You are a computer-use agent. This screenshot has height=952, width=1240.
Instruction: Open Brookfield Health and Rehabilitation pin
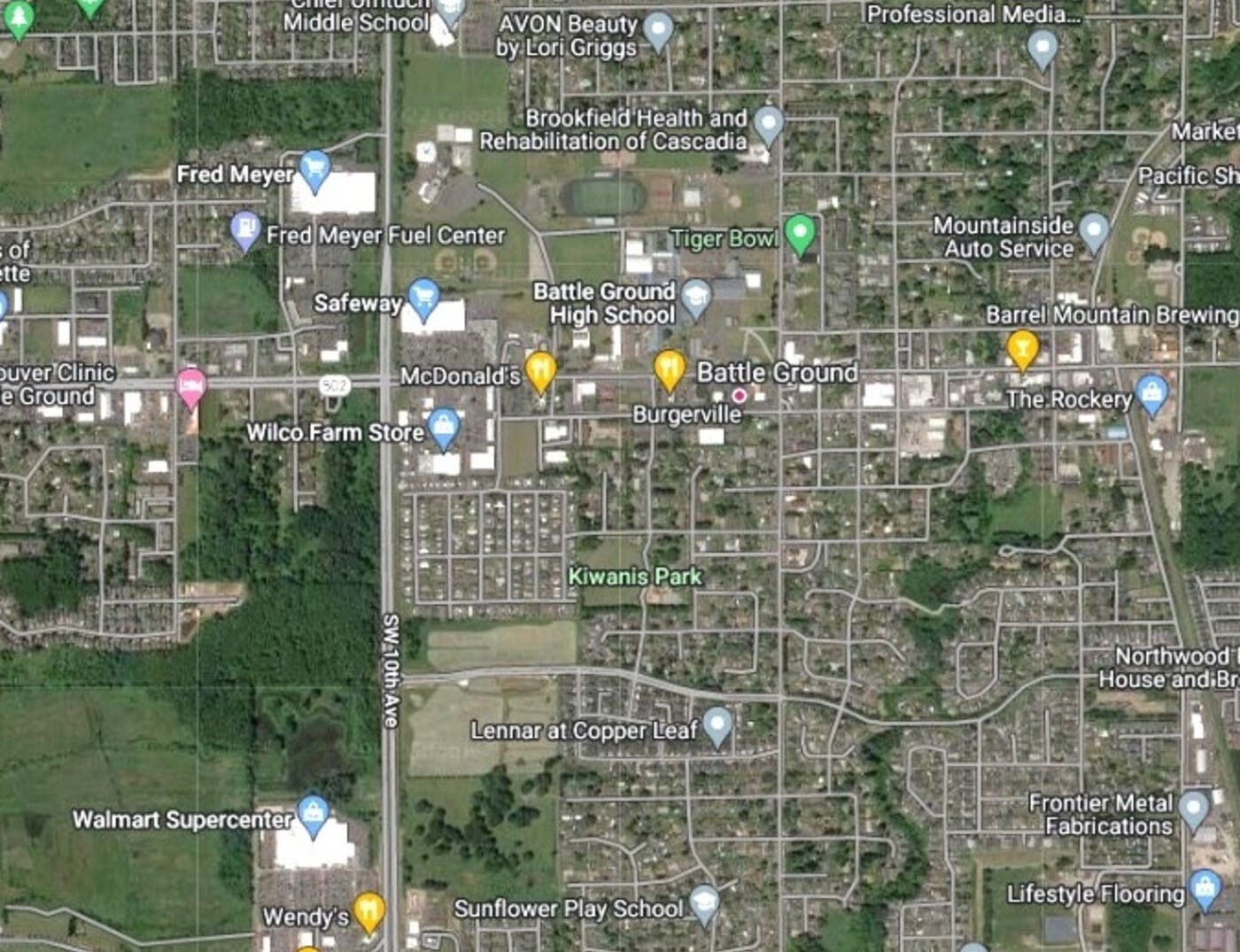coord(768,126)
